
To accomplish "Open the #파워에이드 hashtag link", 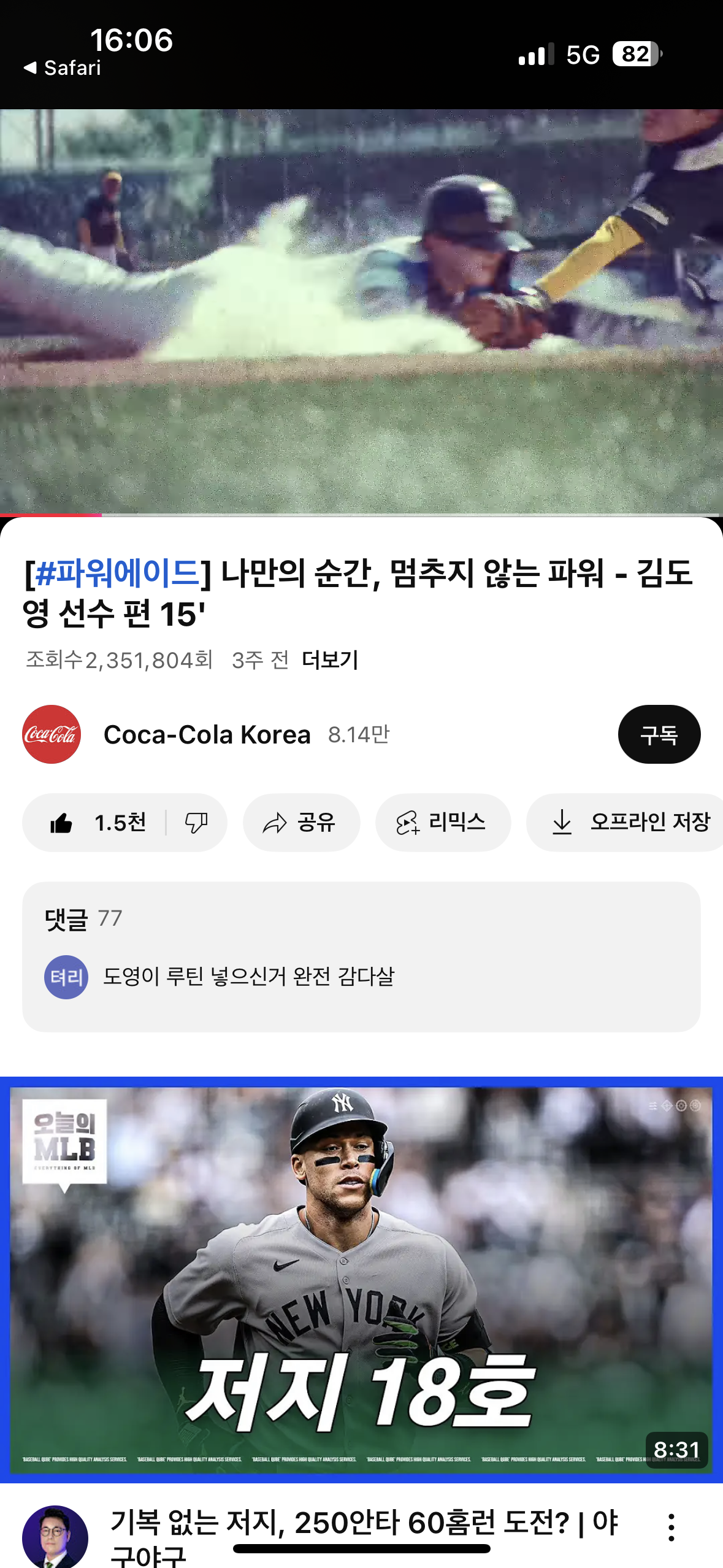I will pyautogui.click(x=117, y=573).
